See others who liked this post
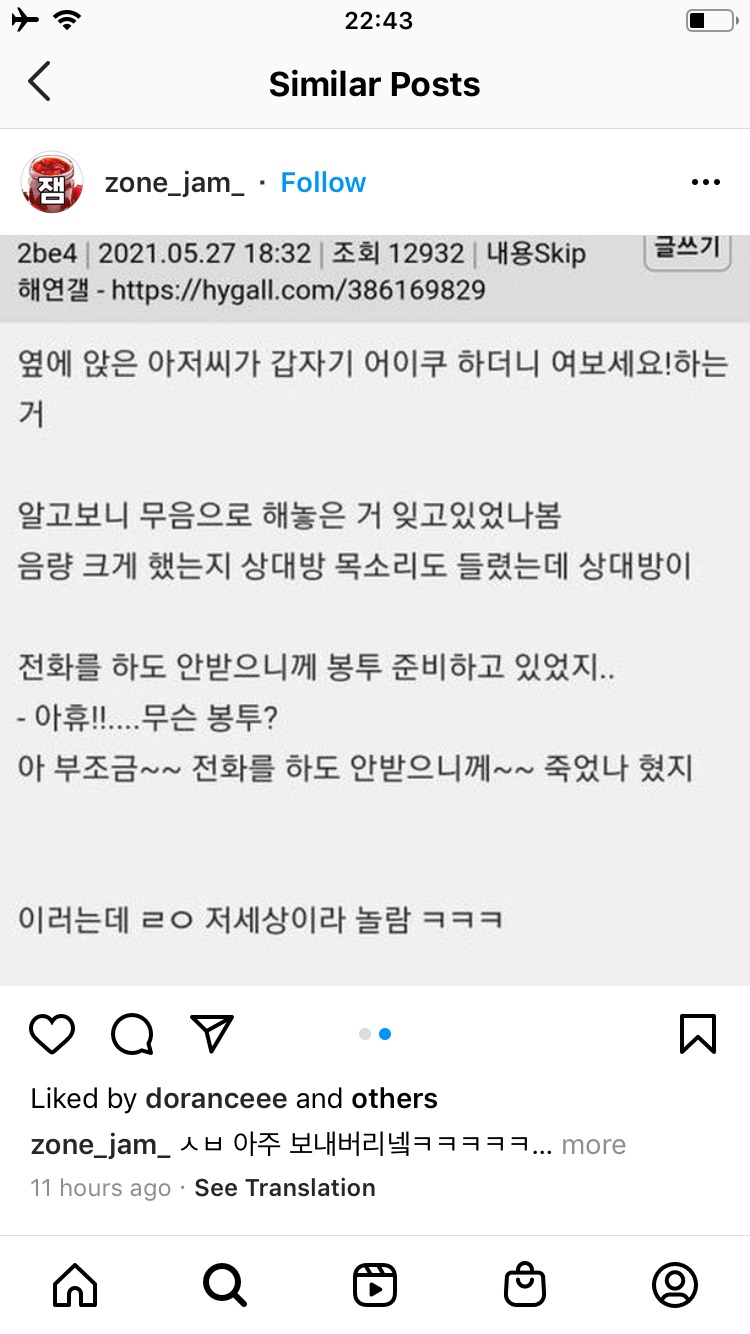The height and width of the screenshot is (1334, 750). [394, 1099]
